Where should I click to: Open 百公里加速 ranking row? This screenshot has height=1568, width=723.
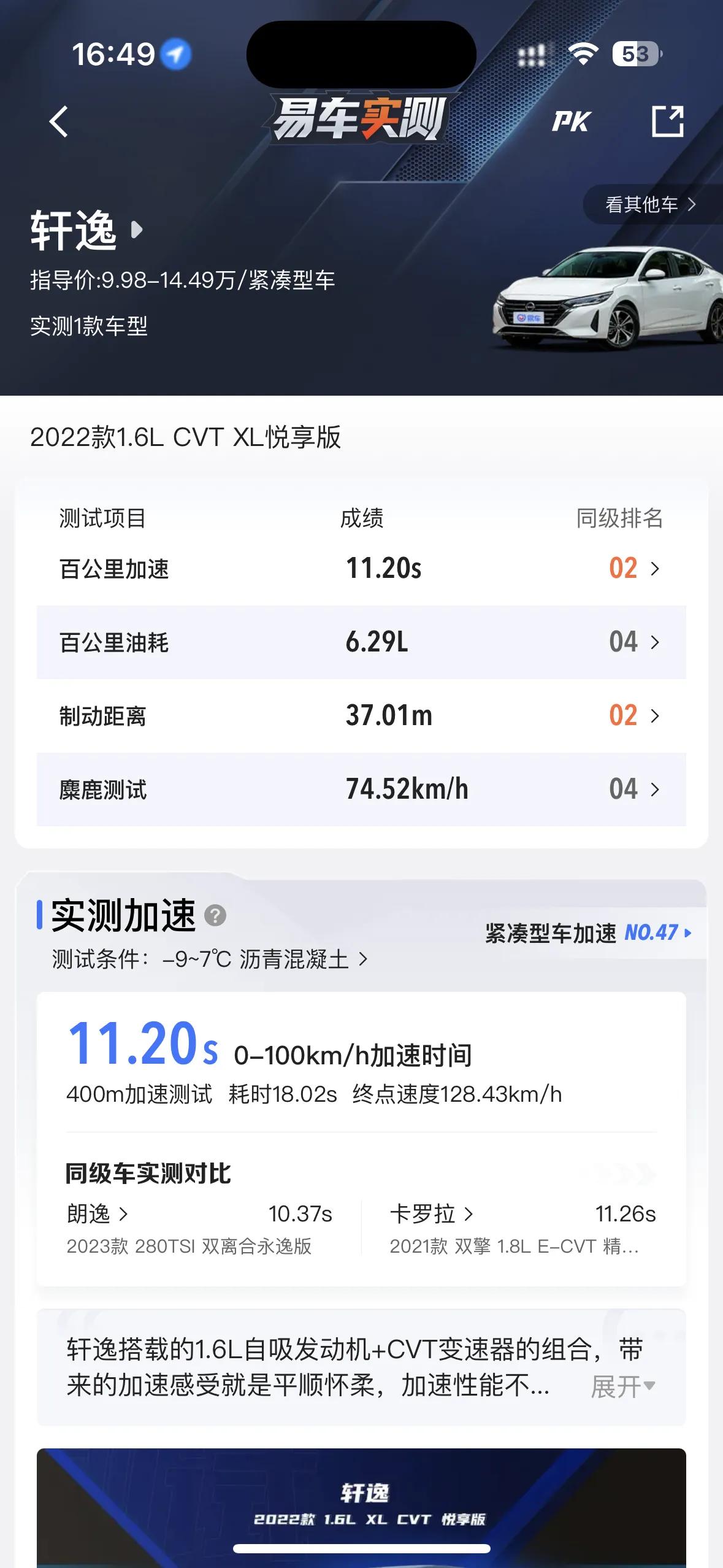point(634,569)
